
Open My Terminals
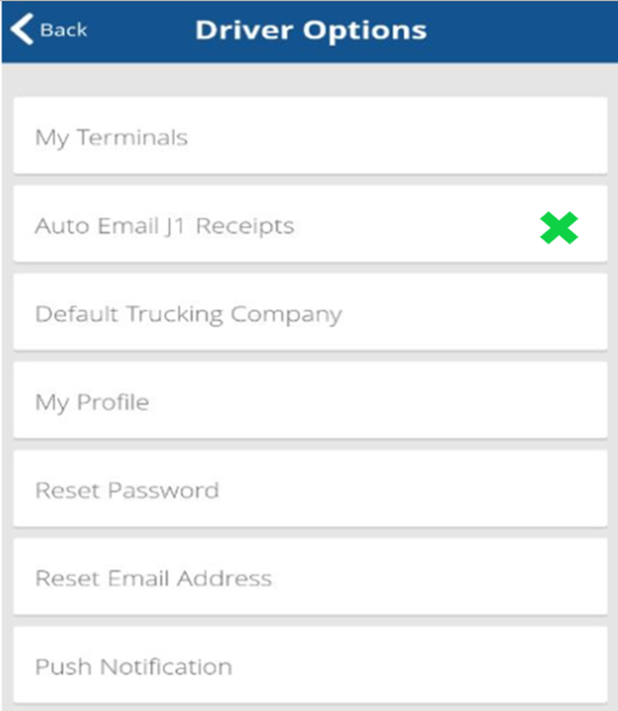[x=310, y=137]
